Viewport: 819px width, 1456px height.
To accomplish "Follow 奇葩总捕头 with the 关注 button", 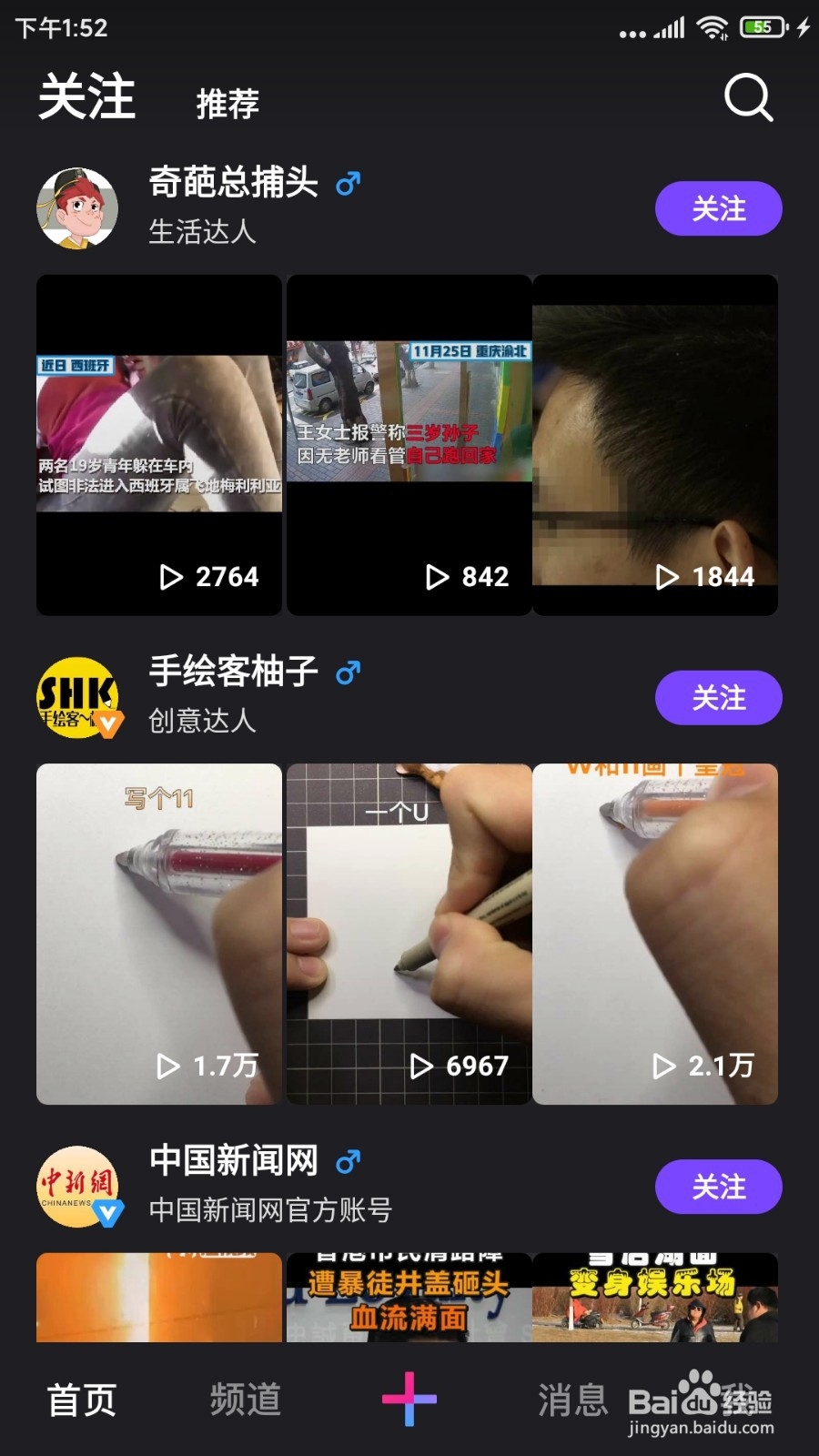I will [718, 208].
